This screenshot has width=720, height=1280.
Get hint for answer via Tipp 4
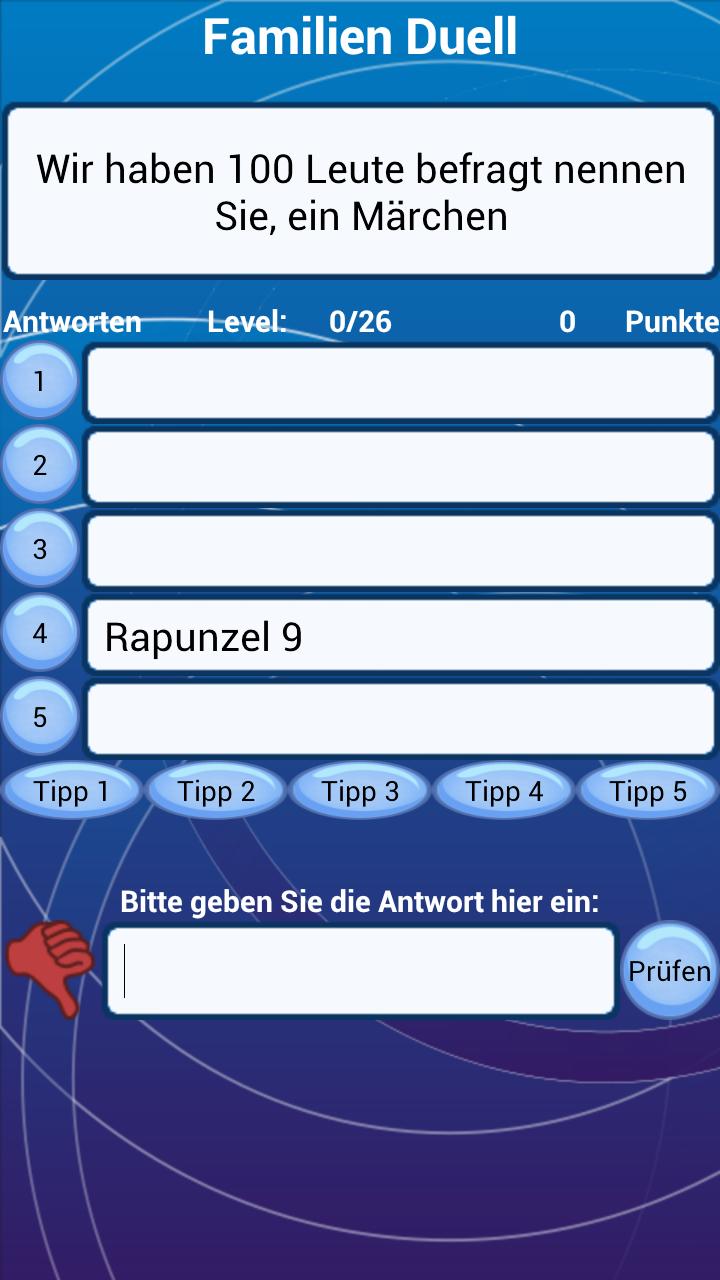(x=504, y=792)
